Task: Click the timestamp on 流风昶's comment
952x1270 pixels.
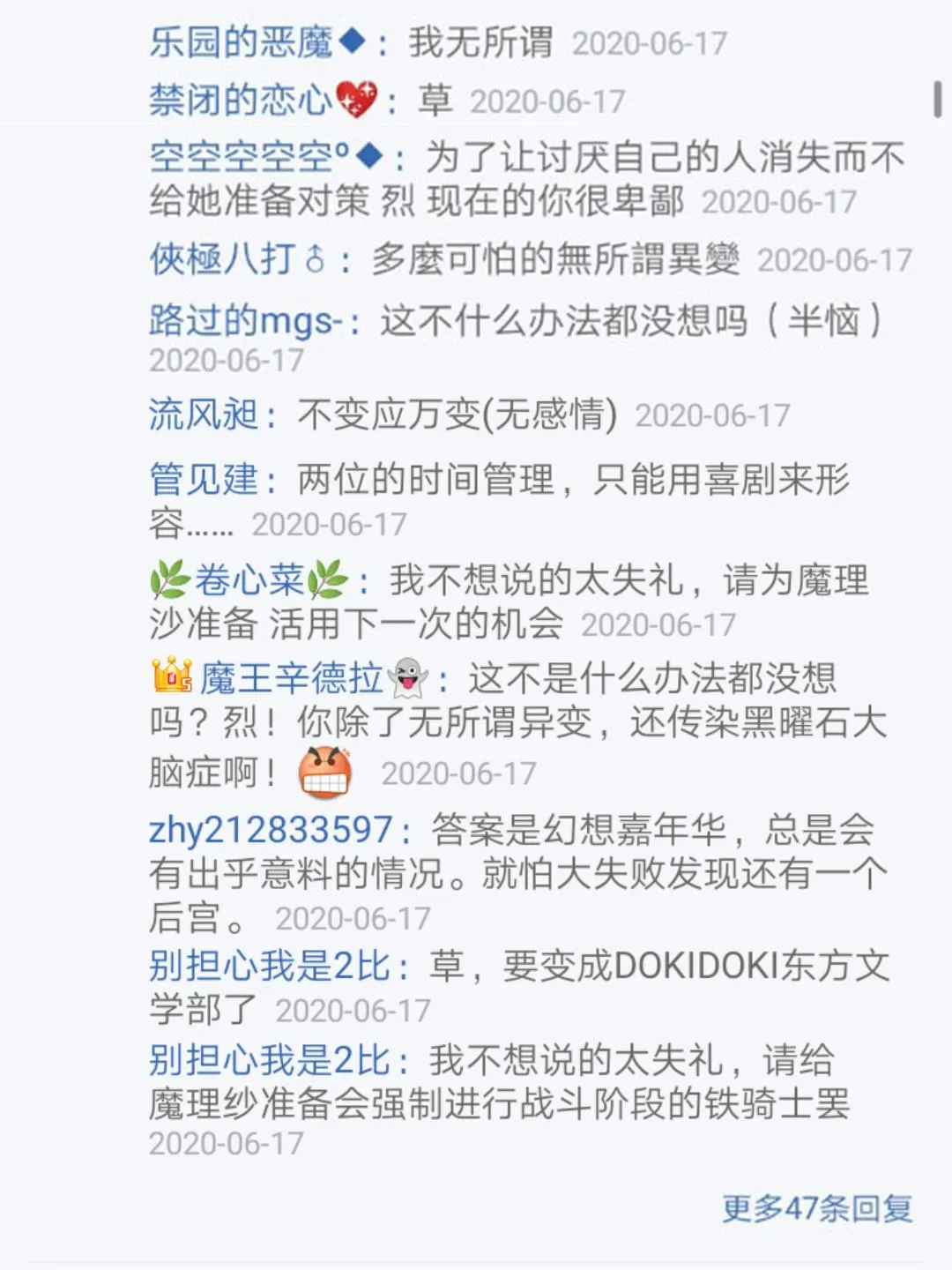Action: (x=714, y=415)
